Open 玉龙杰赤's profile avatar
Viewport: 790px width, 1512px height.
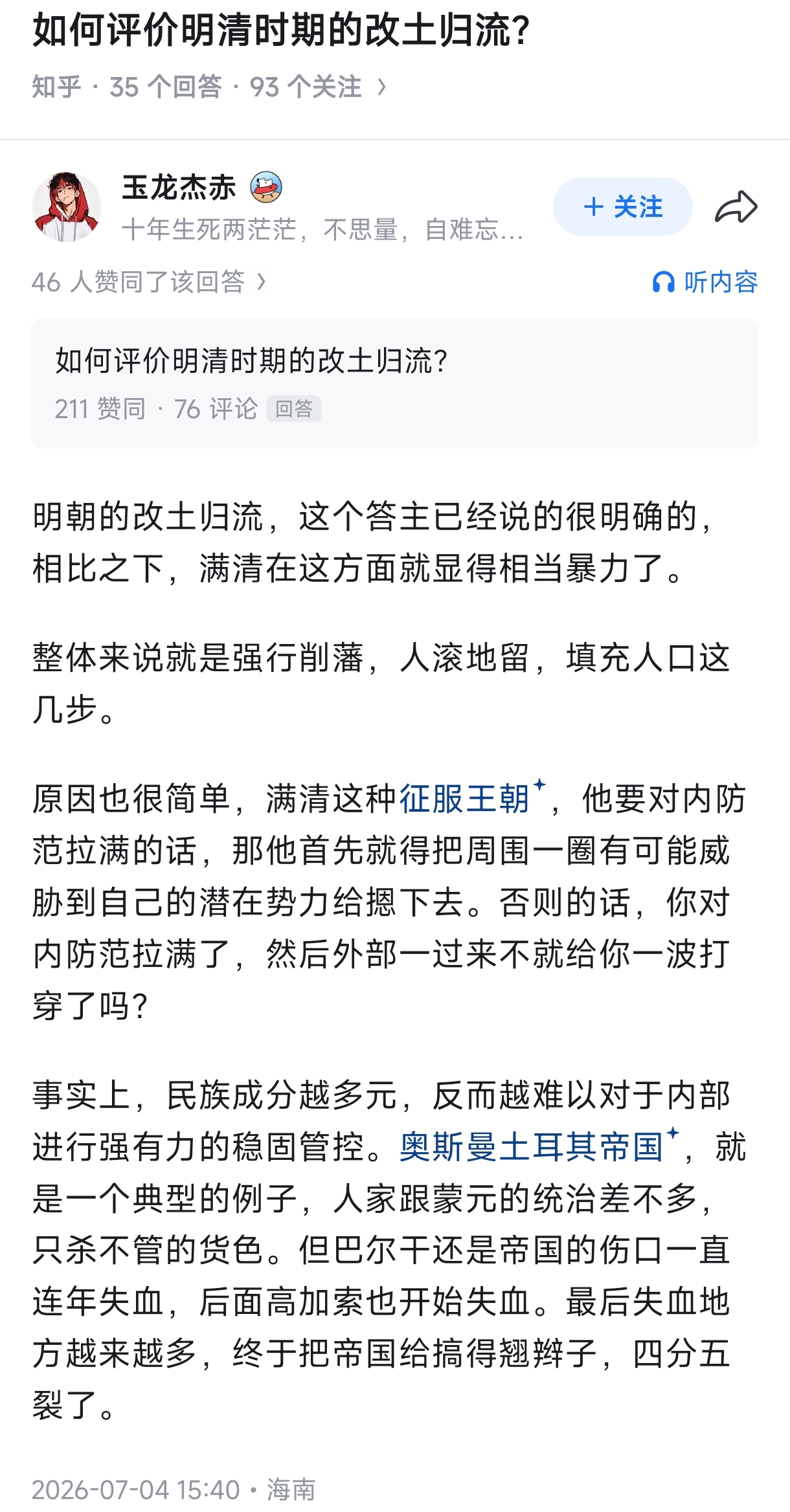click(x=67, y=206)
